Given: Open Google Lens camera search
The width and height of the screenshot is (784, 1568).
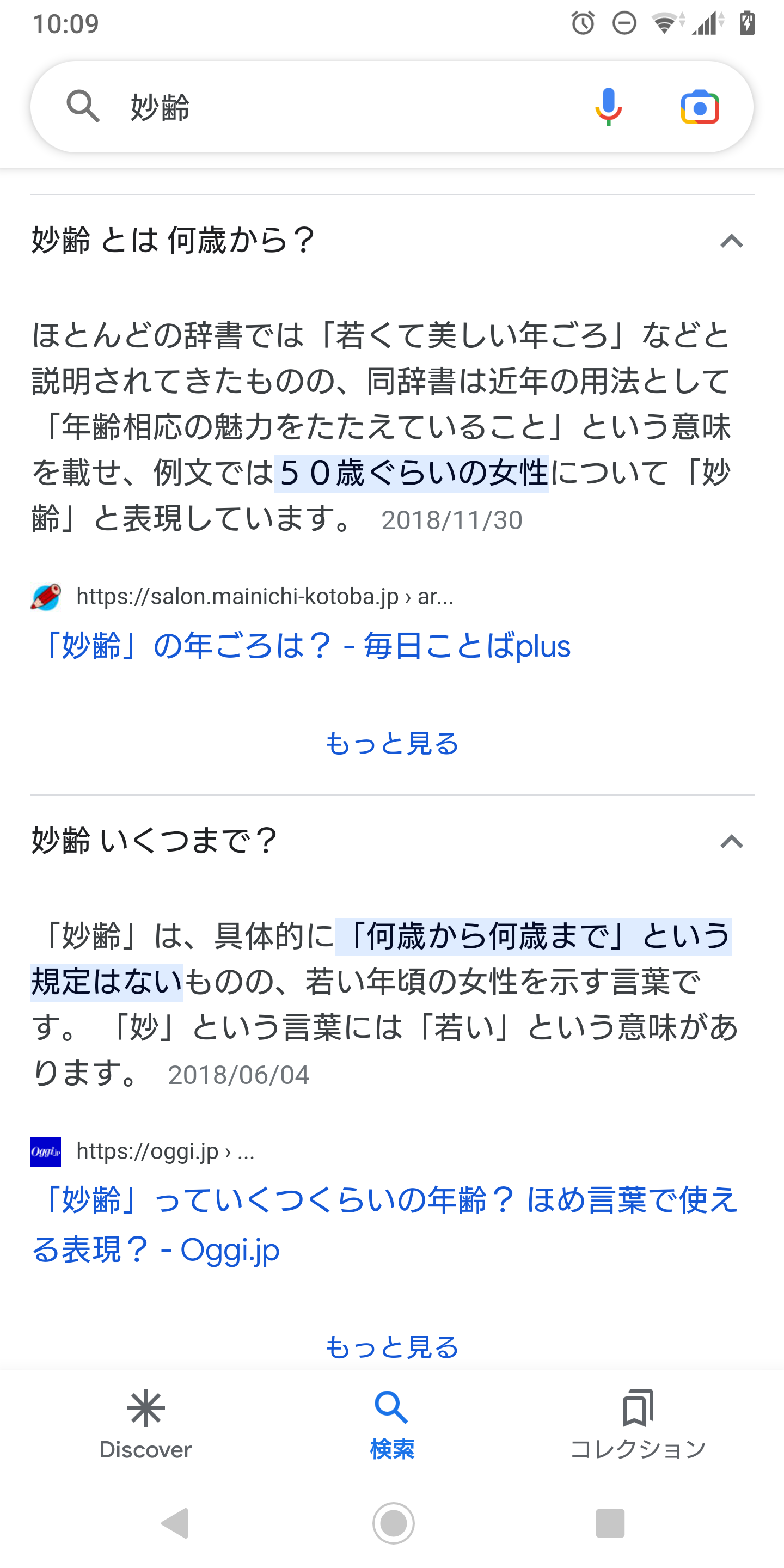Looking at the screenshot, I should tap(700, 108).
